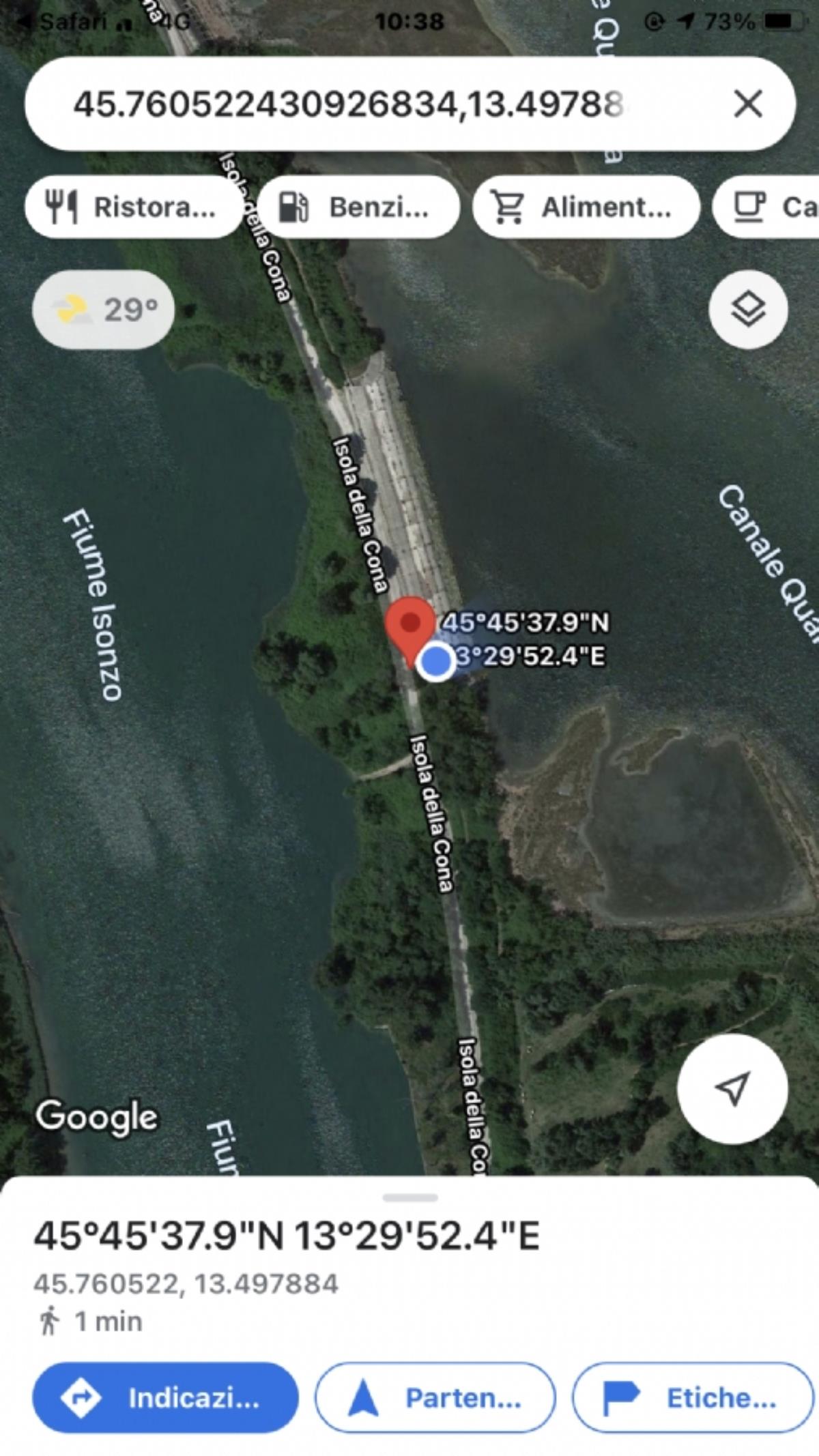Image resolution: width=819 pixels, height=1456 pixels.
Task: Select the Alimentari chip
Action: [x=586, y=207]
